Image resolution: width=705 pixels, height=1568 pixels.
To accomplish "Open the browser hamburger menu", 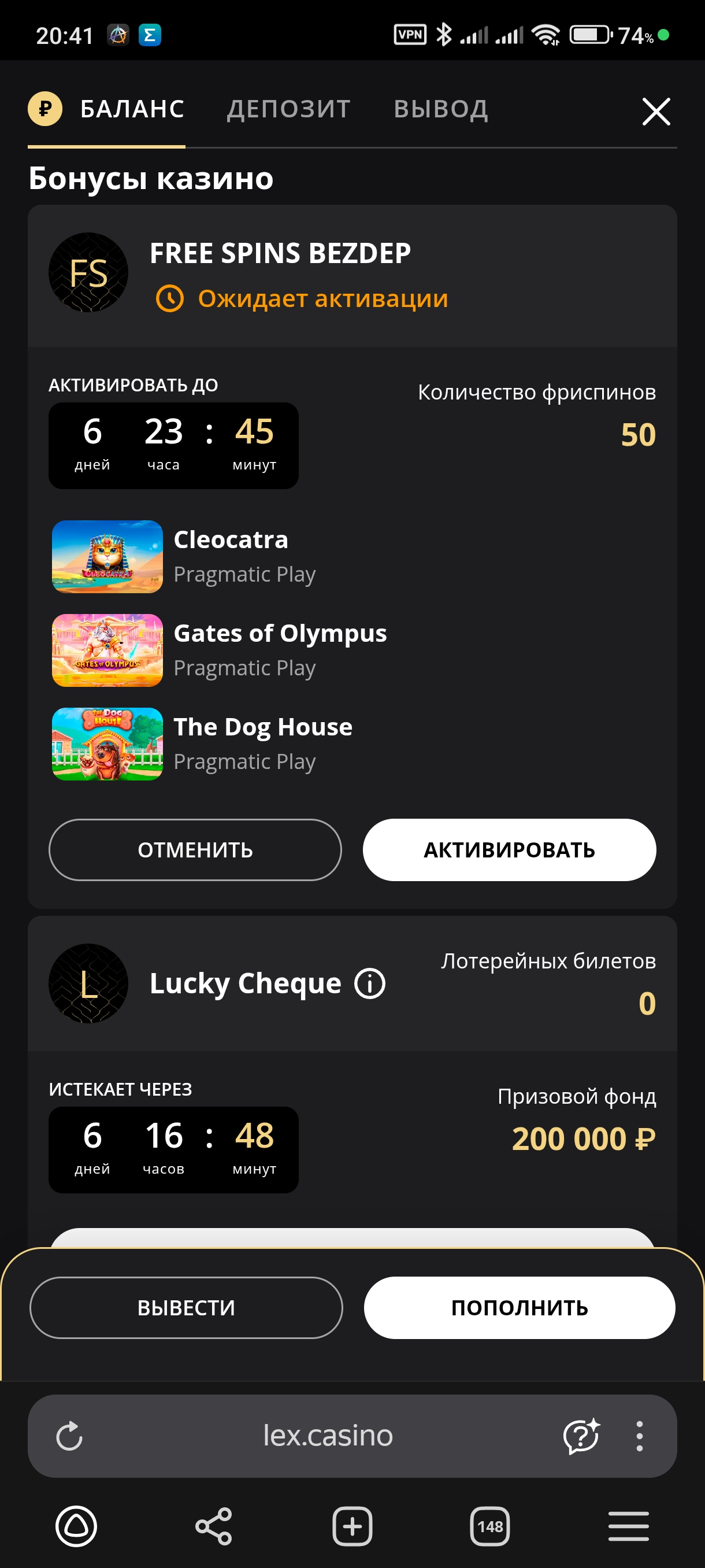I will [x=628, y=1526].
